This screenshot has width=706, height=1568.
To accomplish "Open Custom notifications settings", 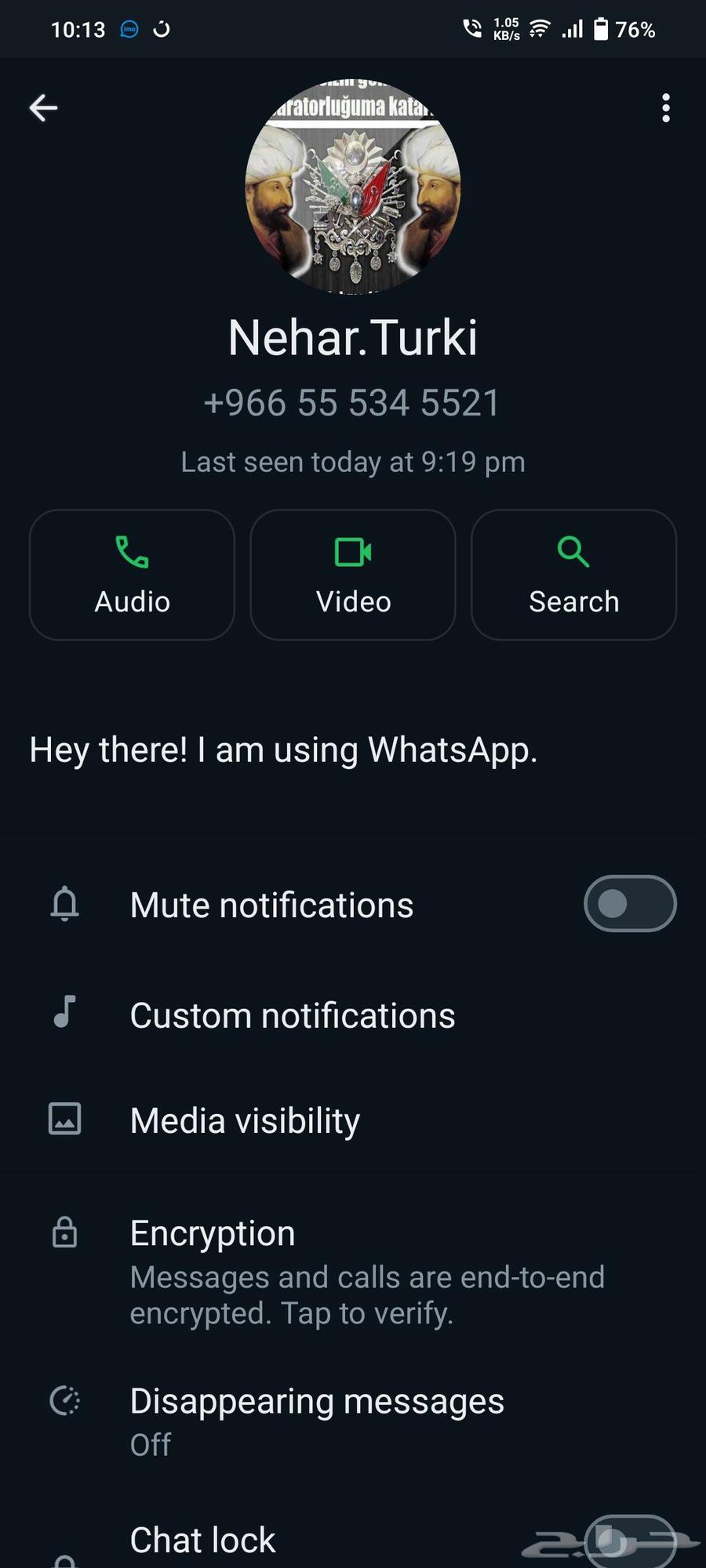I will click(292, 1015).
